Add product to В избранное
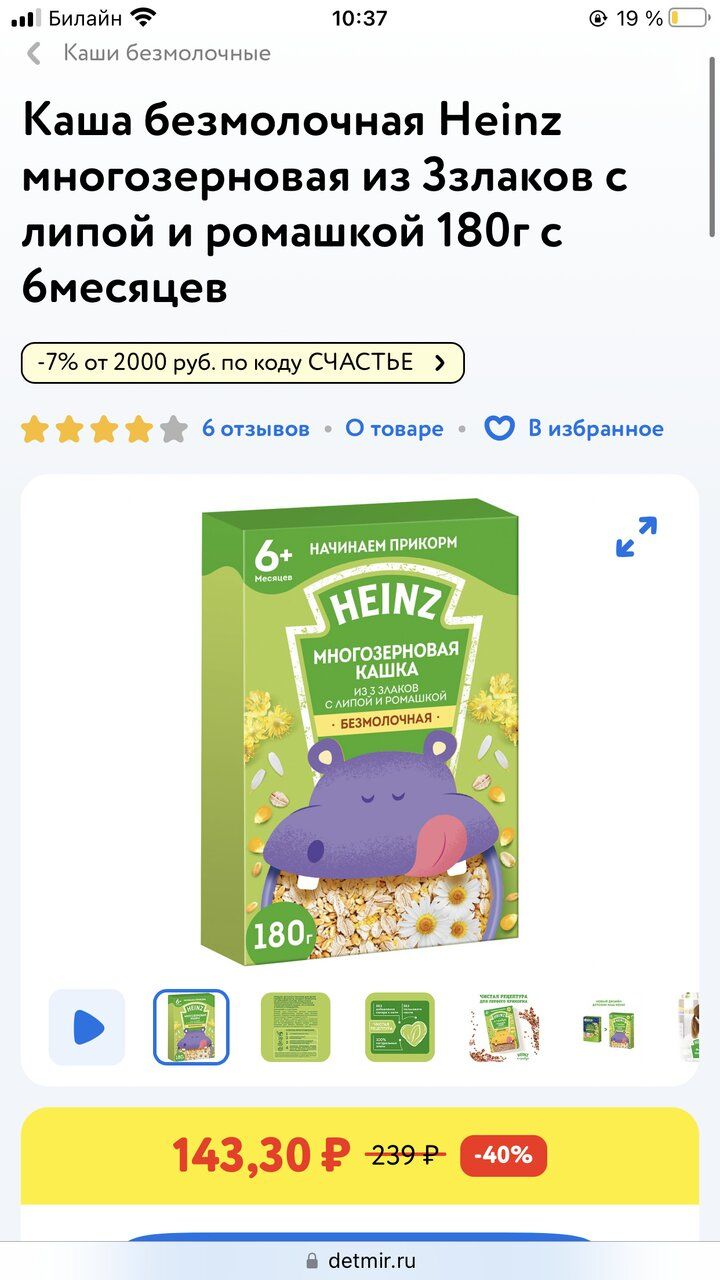 click(x=574, y=429)
